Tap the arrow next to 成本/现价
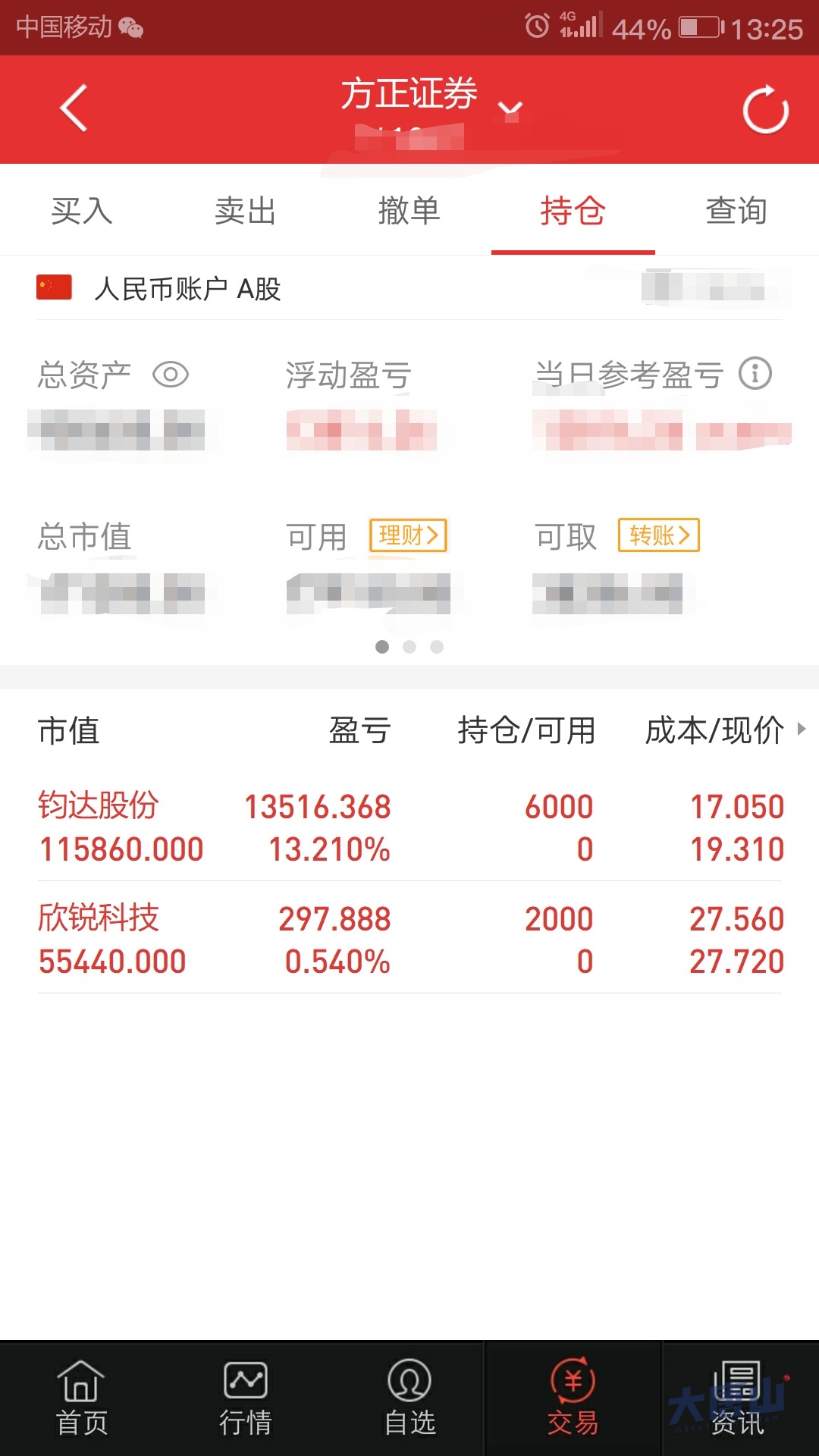 click(x=802, y=730)
